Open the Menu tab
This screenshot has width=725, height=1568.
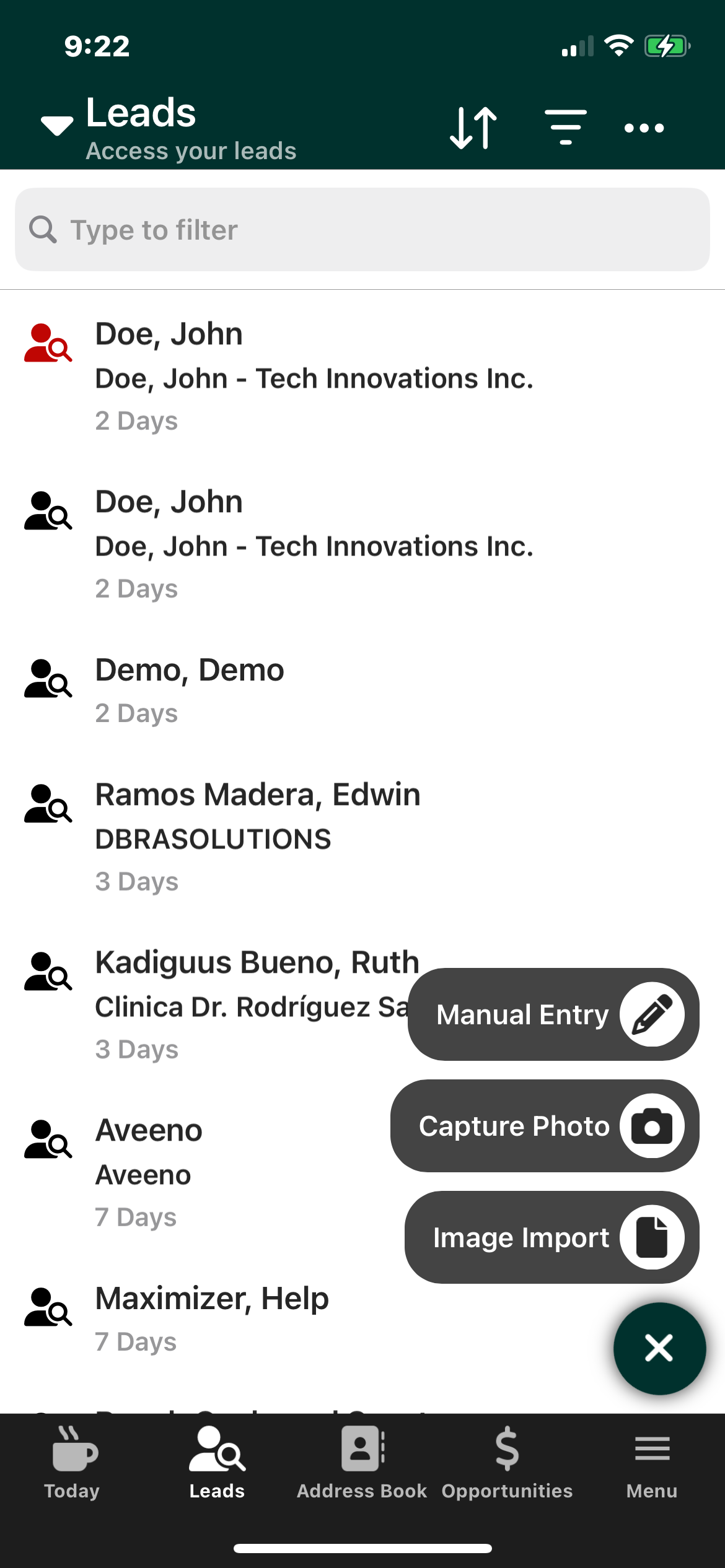pyautogui.click(x=652, y=1463)
